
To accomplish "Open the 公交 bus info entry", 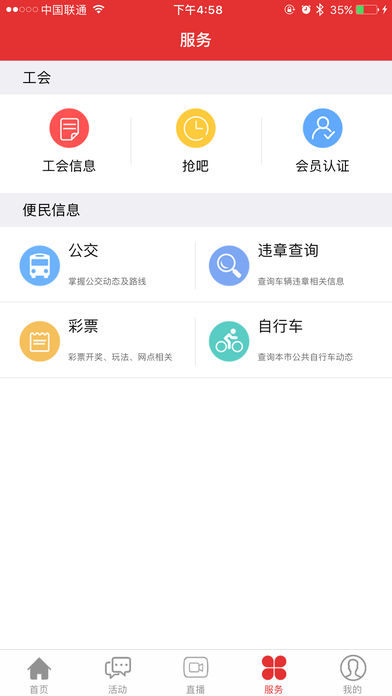I will coord(98,265).
